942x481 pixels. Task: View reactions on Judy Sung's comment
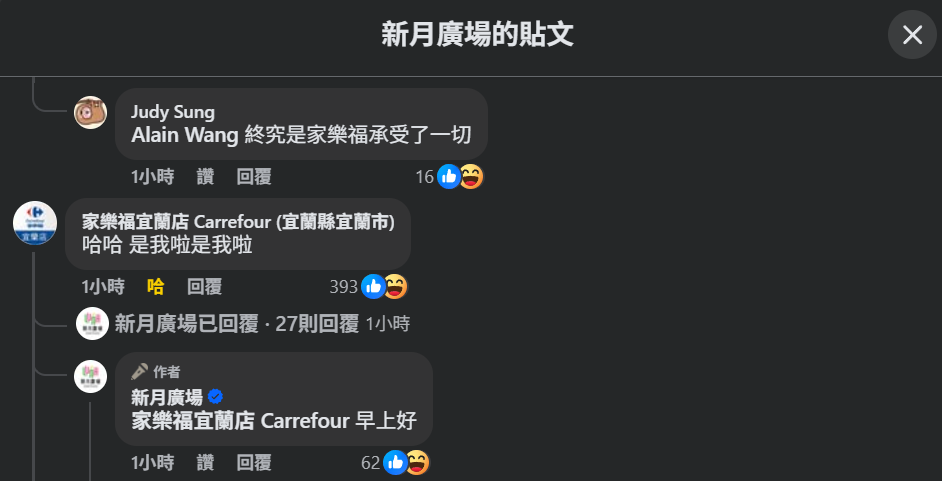click(x=448, y=177)
